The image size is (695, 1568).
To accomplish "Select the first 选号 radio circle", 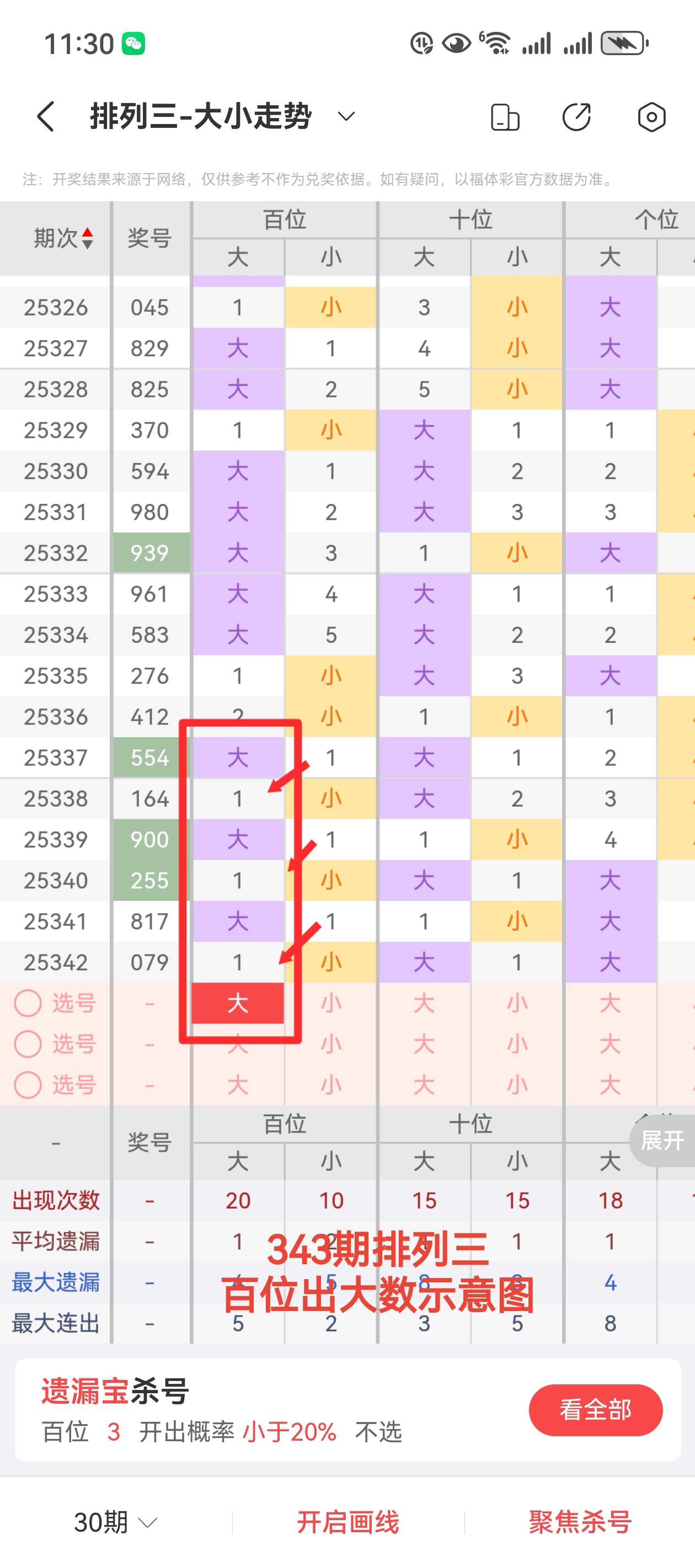I will (29, 1003).
